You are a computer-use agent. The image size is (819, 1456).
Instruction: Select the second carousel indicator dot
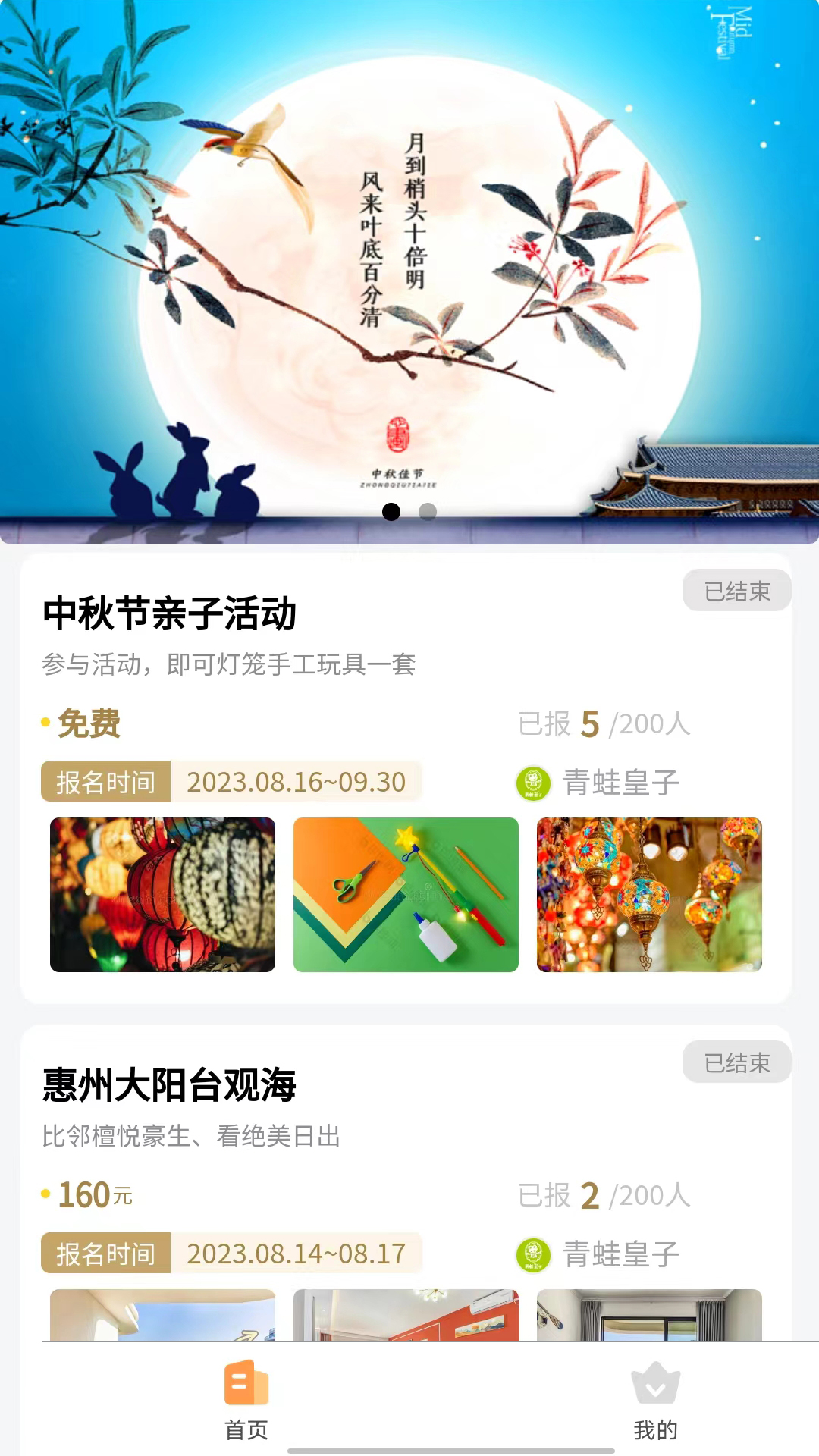point(428,513)
